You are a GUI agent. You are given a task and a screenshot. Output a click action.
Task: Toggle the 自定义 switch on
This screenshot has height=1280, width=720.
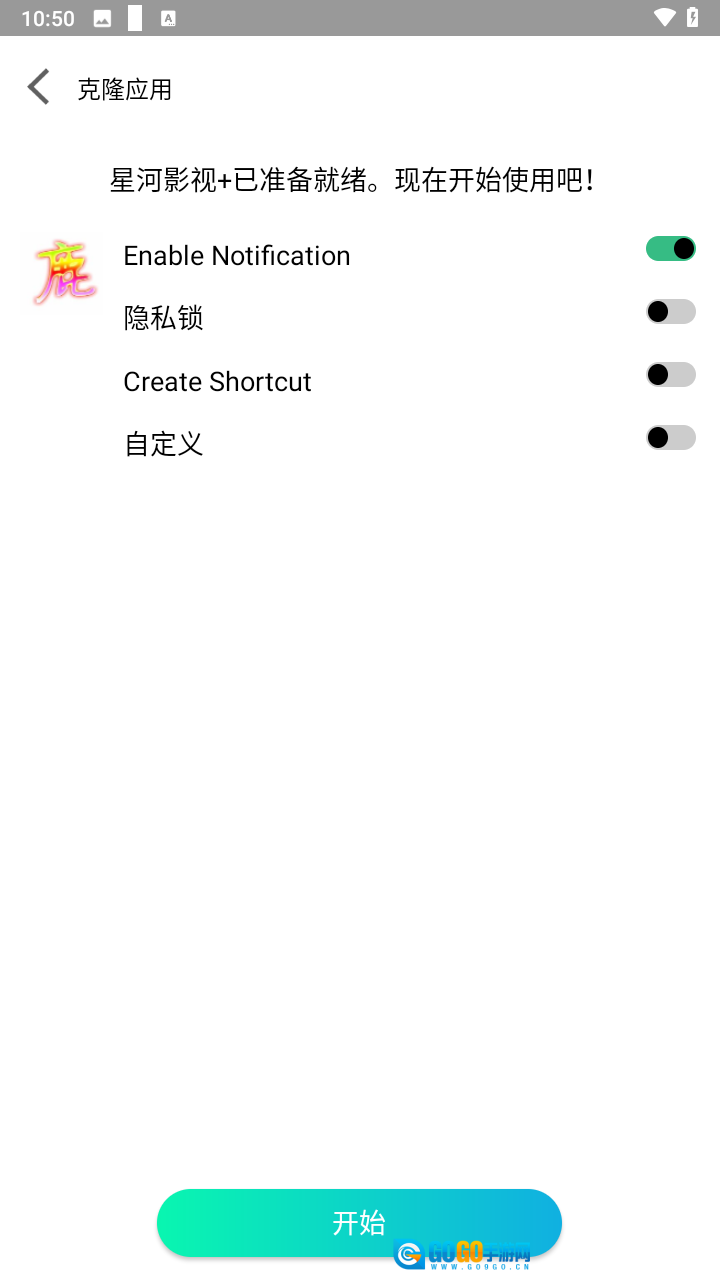coord(670,438)
